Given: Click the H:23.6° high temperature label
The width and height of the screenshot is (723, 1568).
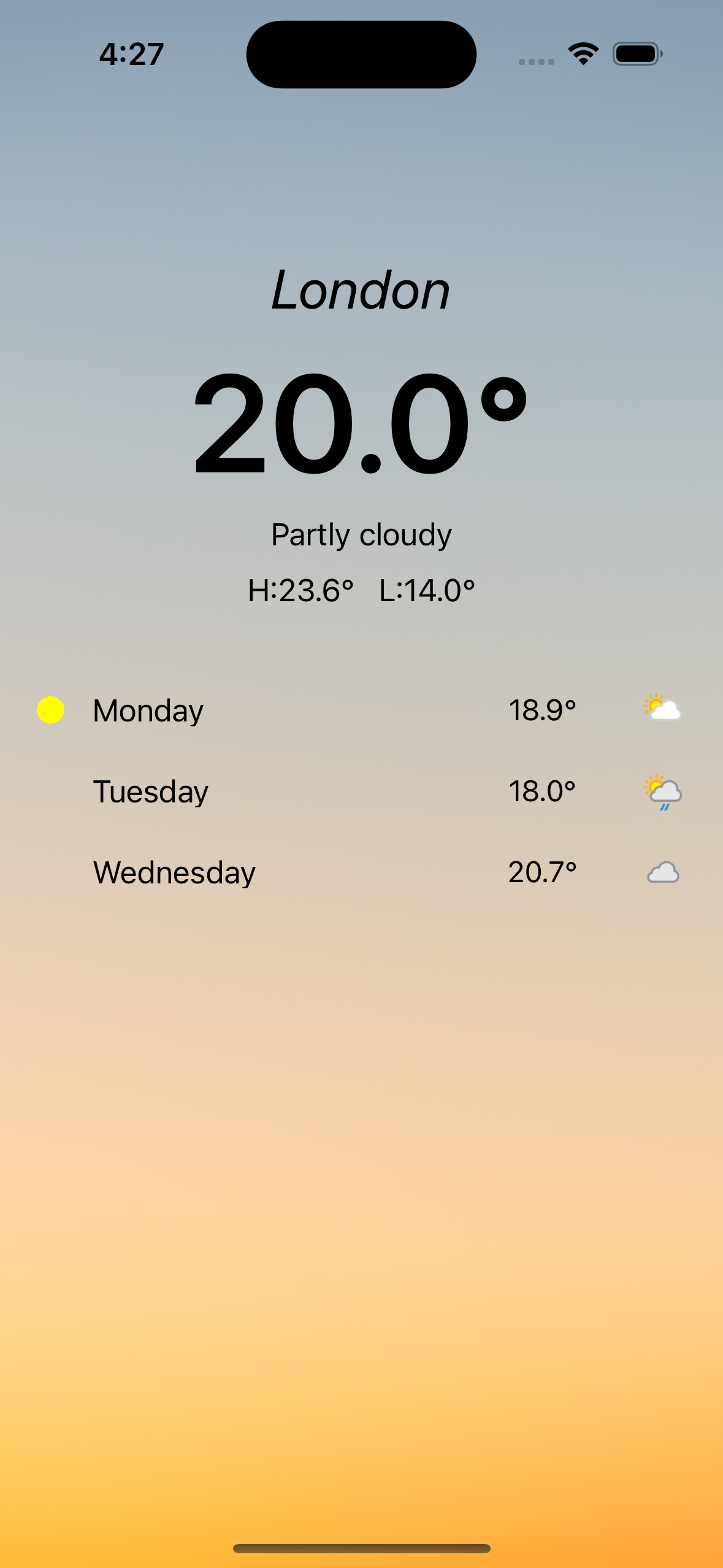Looking at the screenshot, I should pos(302,588).
